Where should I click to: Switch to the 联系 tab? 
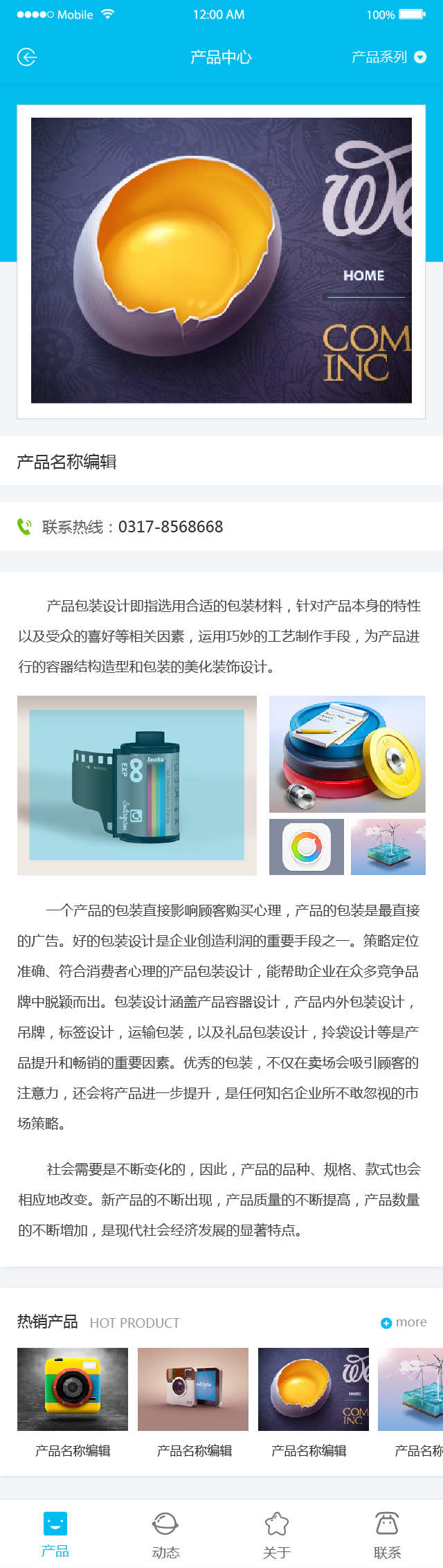[x=387, y=1534]
